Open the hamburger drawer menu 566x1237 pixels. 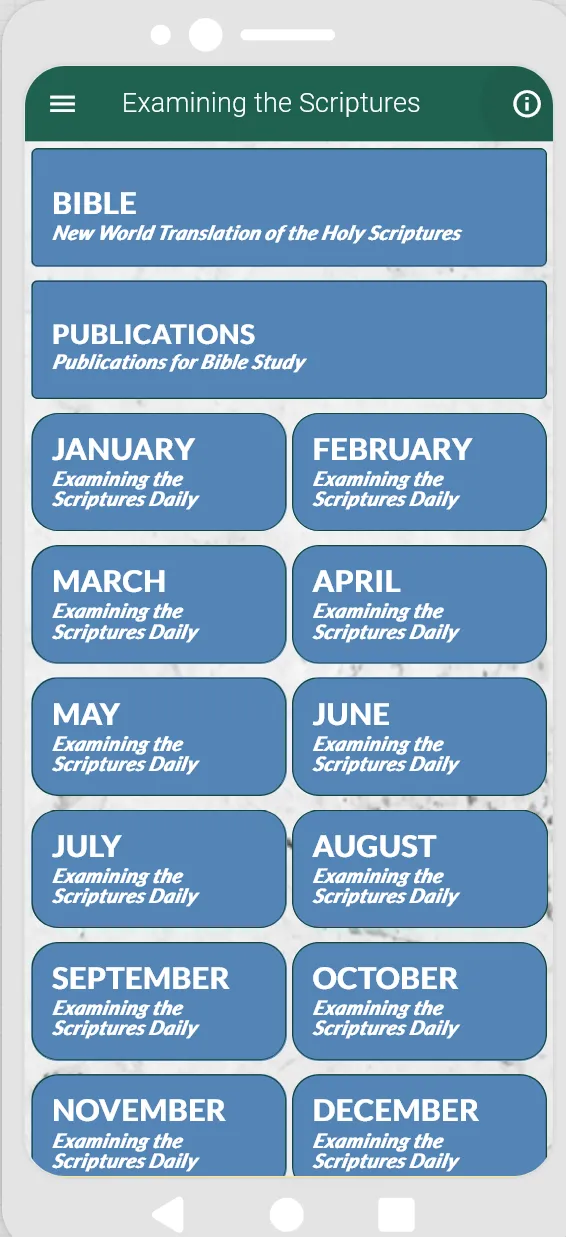pyautogui.click(x=62, y=104)
